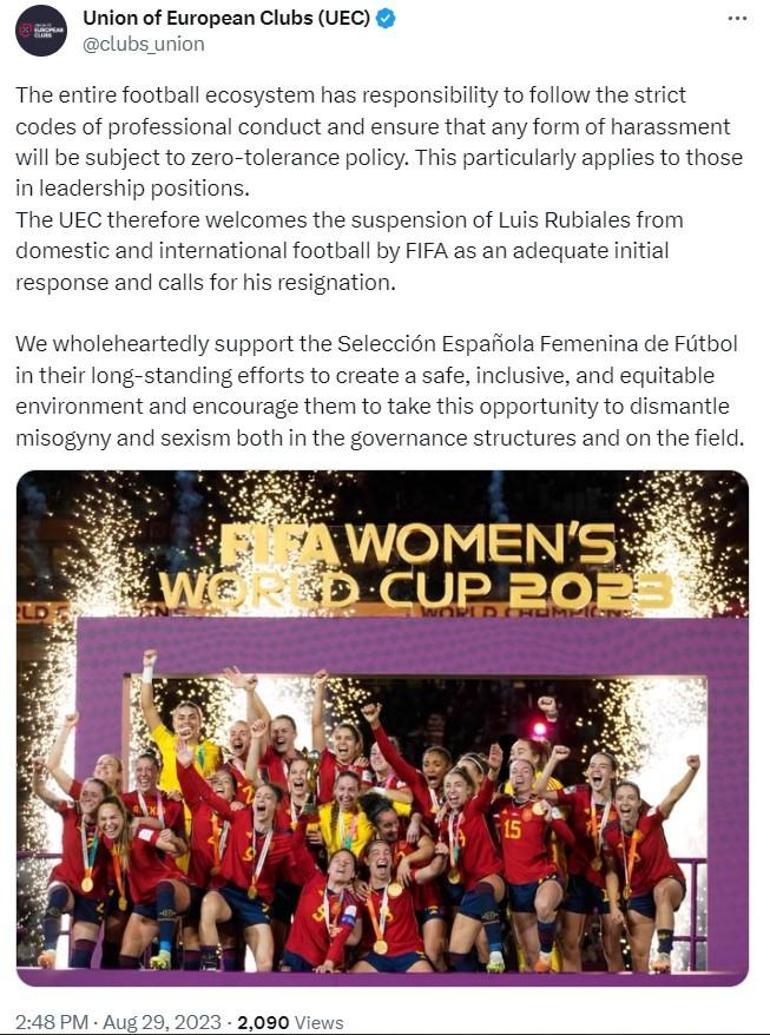Open the tweet's overflow menu
This screenshot has width=770, height=1035.
pyautogui.click(x=737, y=18)
